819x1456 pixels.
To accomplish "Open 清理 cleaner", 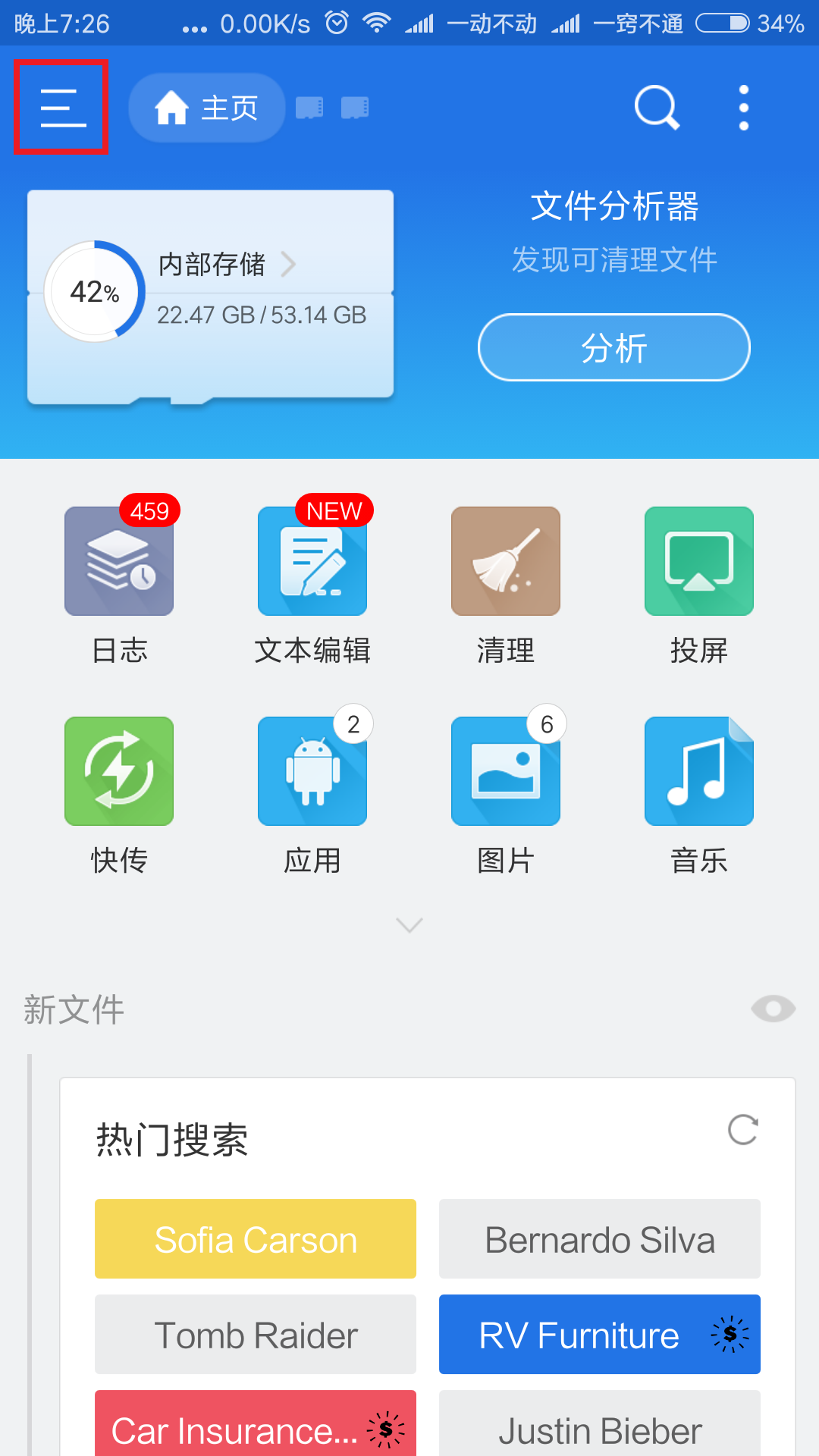I will pyautogui.click(x=506, y=562).
